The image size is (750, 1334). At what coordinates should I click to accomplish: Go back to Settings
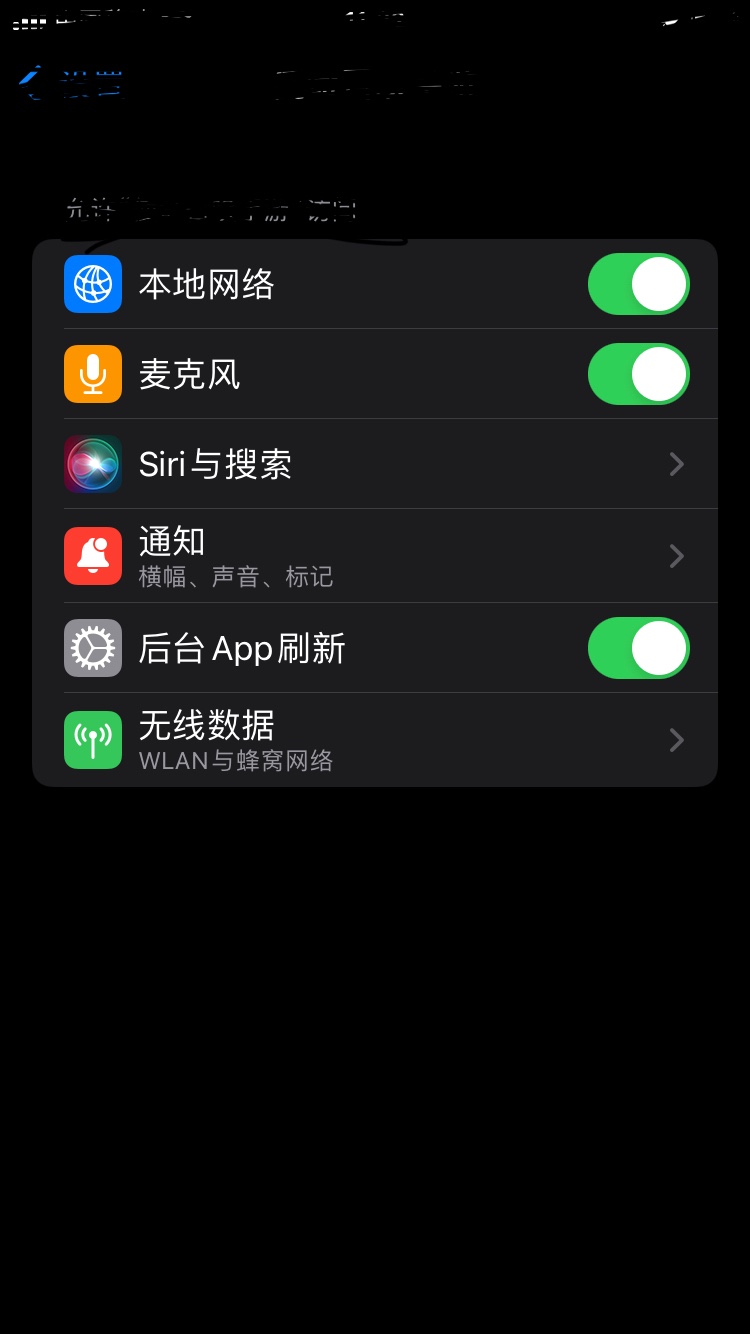pos(70,84)
